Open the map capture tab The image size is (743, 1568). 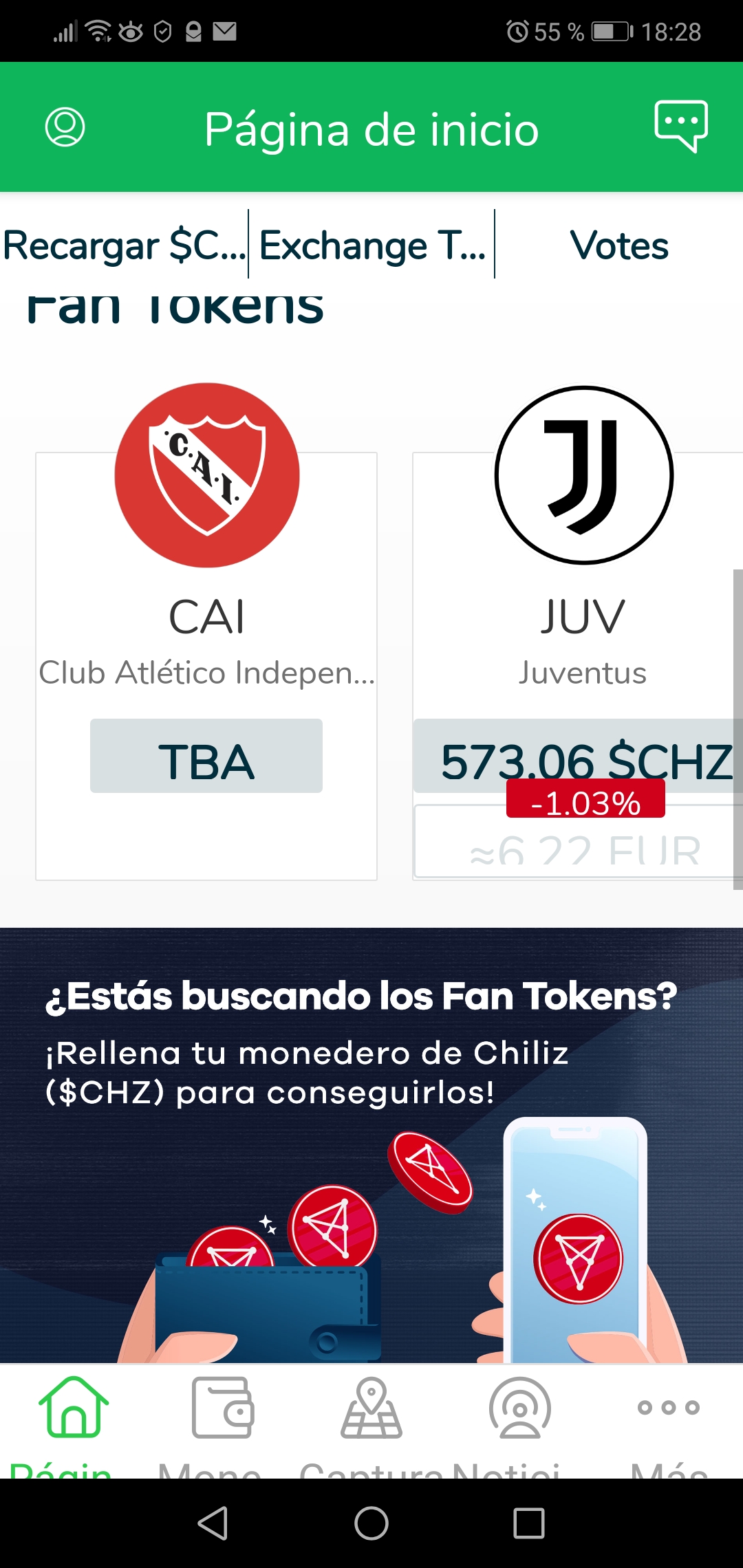[x=371, y=1422]
